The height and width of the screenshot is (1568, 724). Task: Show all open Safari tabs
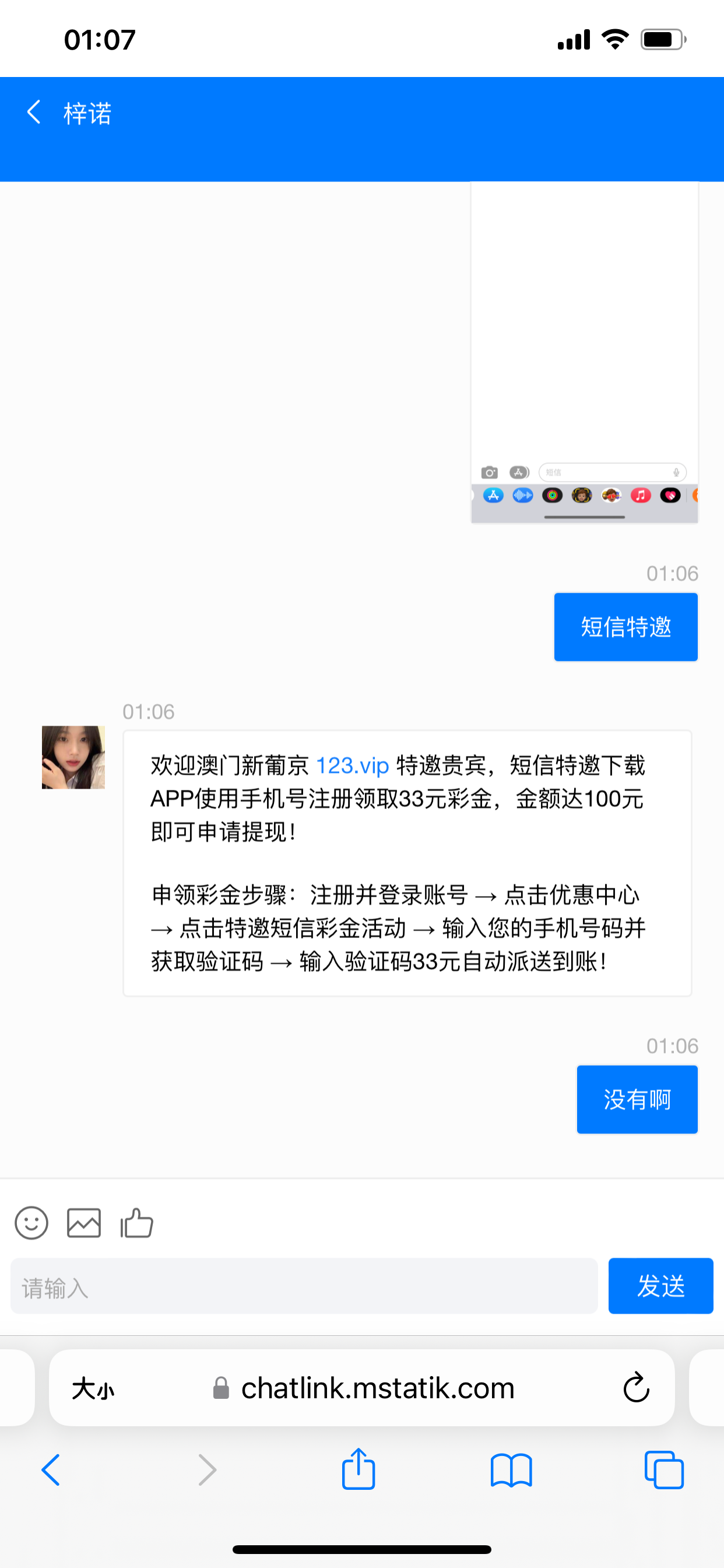(664, 1470)
